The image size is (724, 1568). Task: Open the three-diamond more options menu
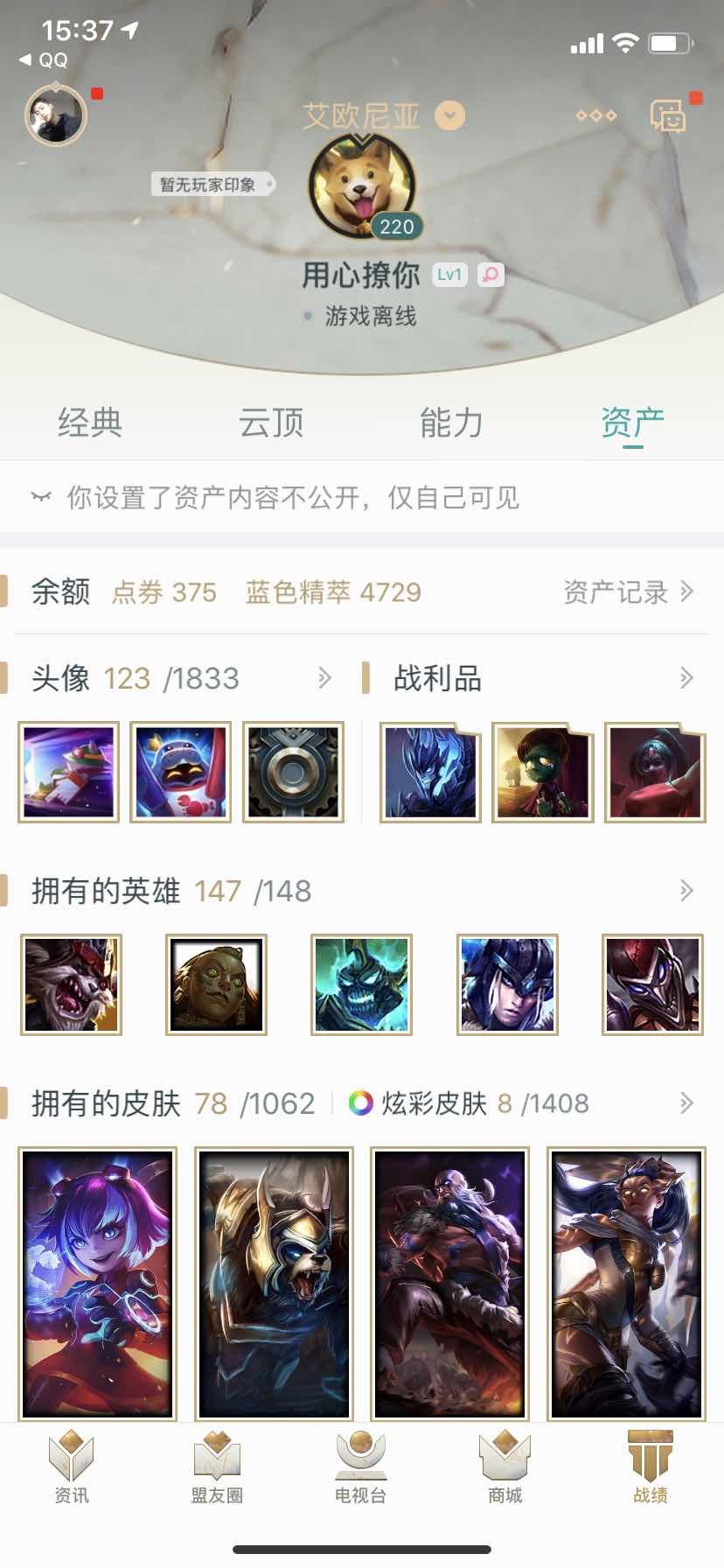pyautogui.click(x=595, y=115)
